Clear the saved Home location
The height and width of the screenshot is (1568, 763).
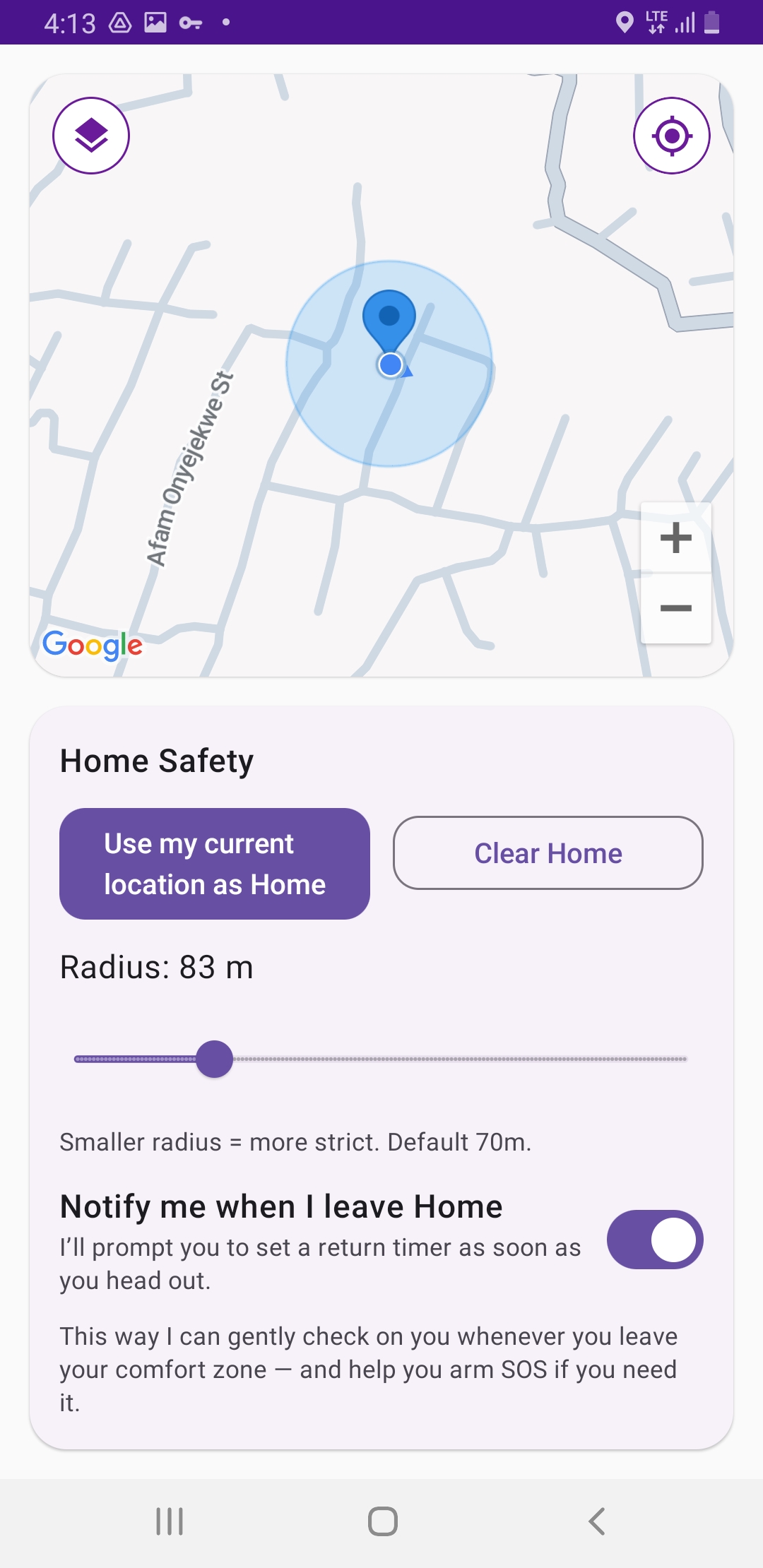[x=548, y=853]
